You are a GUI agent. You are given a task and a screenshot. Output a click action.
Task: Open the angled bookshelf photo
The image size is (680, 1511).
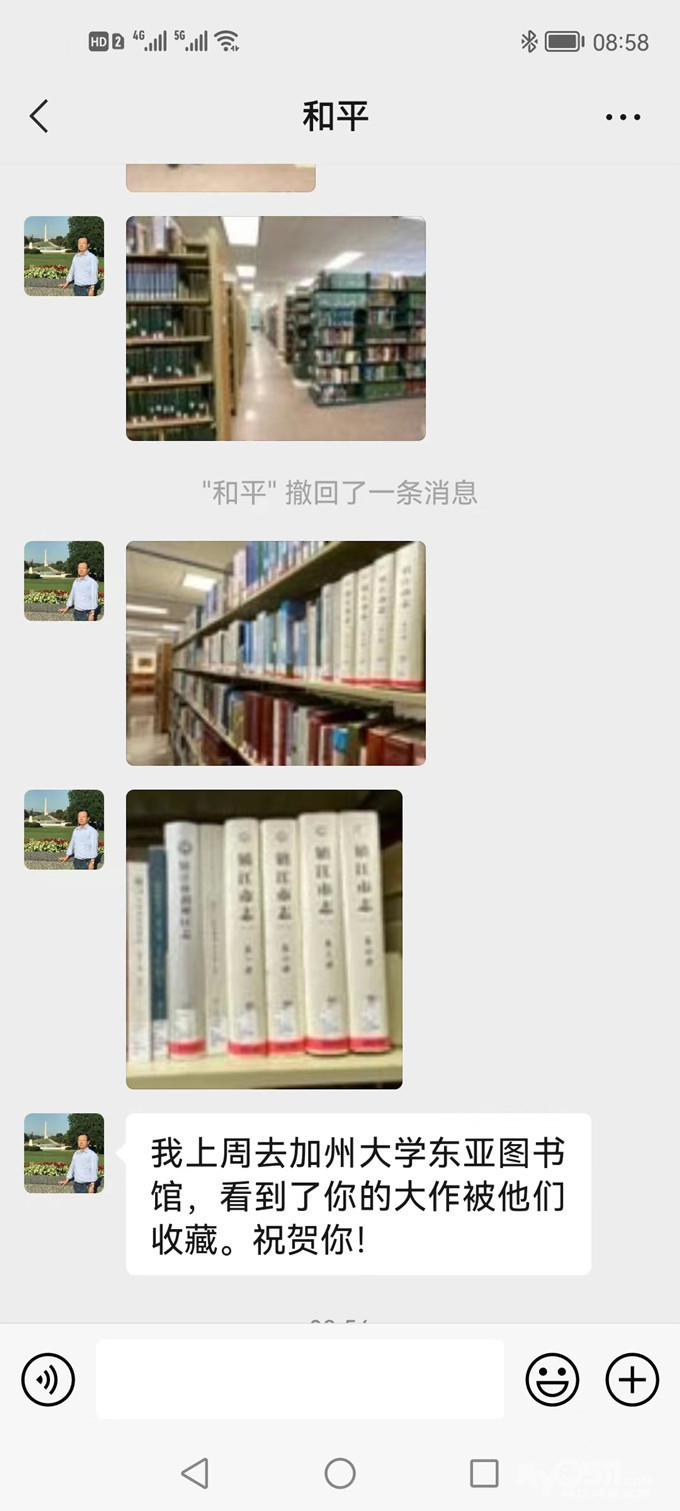(x=276, y=653)
